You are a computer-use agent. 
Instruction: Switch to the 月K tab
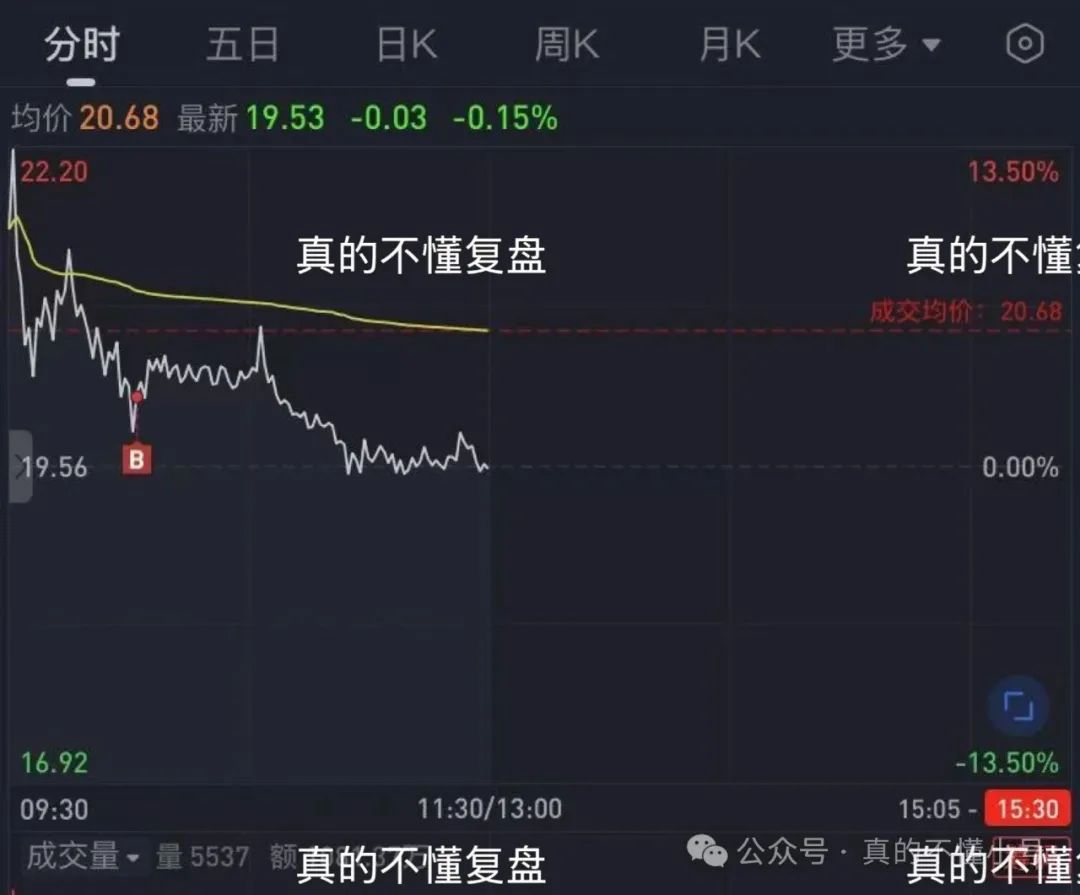point(729,46)
